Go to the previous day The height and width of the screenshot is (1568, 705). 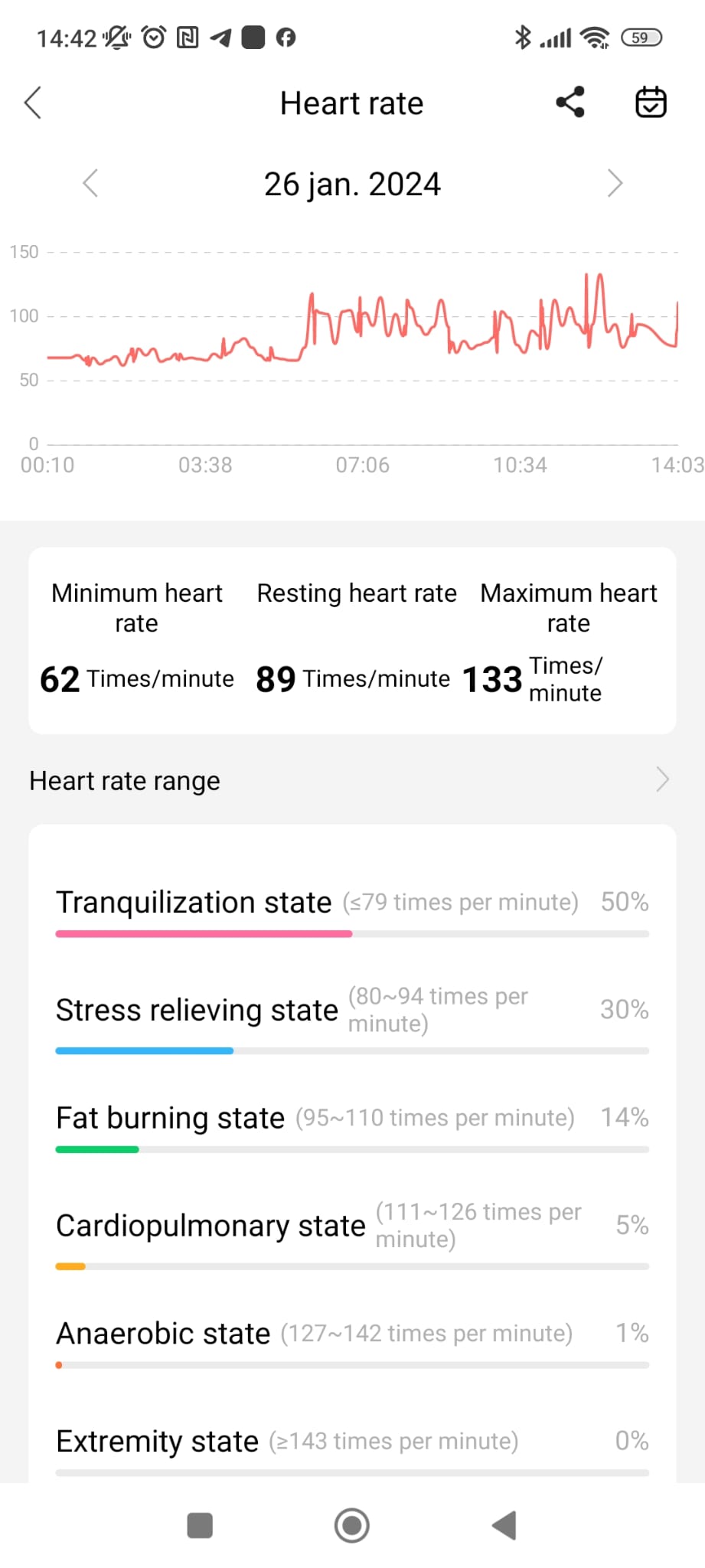[90, 183]
